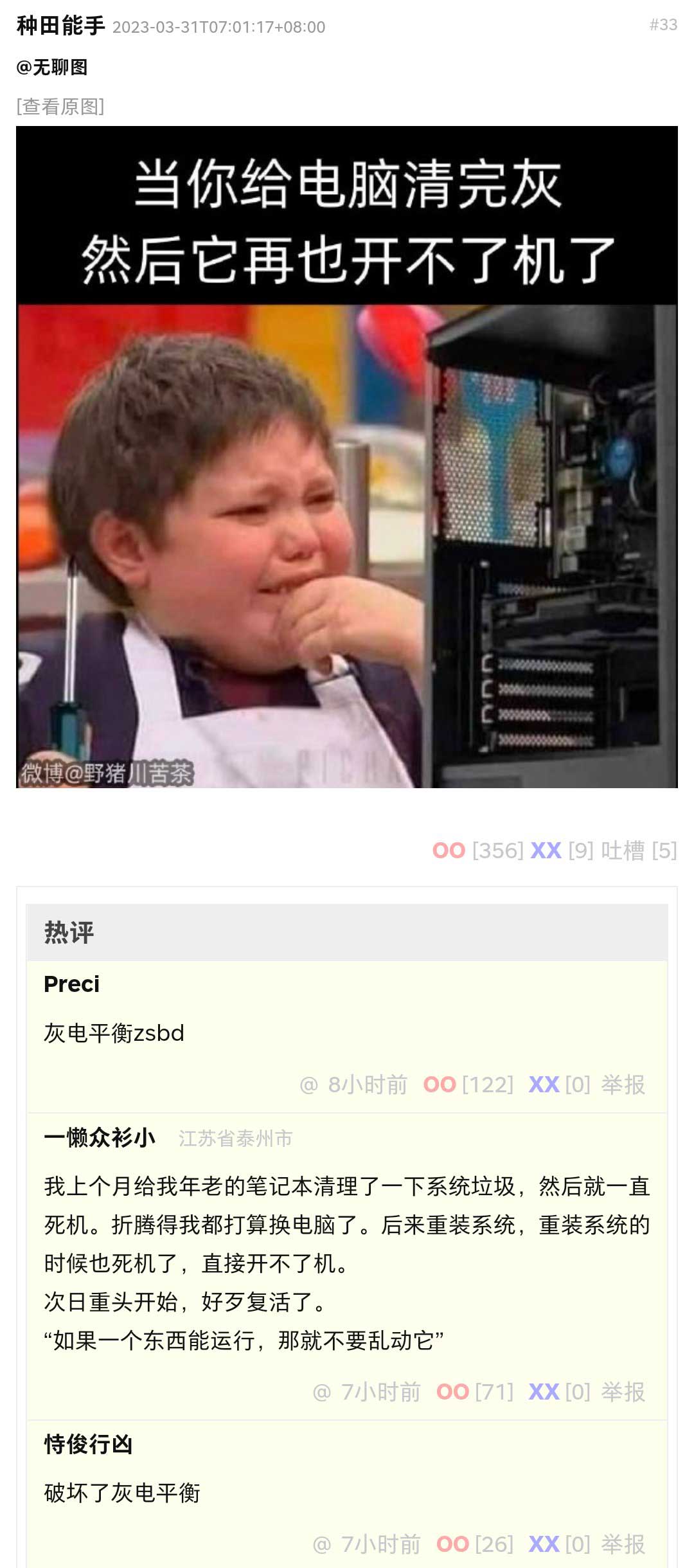Open the 查看原图 link for the full image
Screen dimensions: 694x1568
click(60, 107)
